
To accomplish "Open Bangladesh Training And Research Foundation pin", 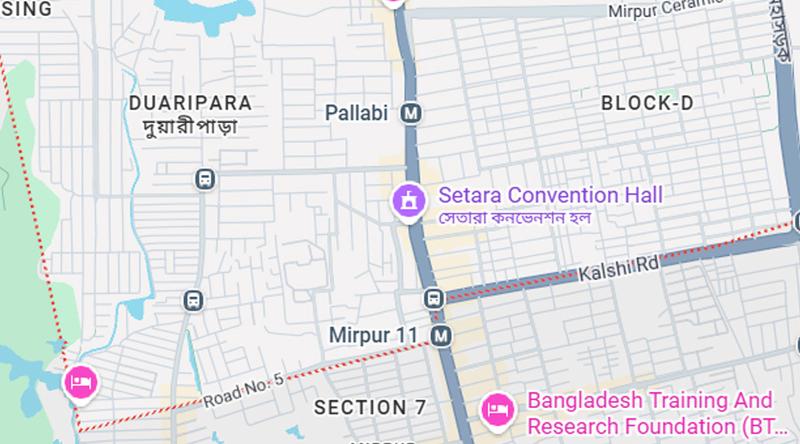I will coord(497,408).
